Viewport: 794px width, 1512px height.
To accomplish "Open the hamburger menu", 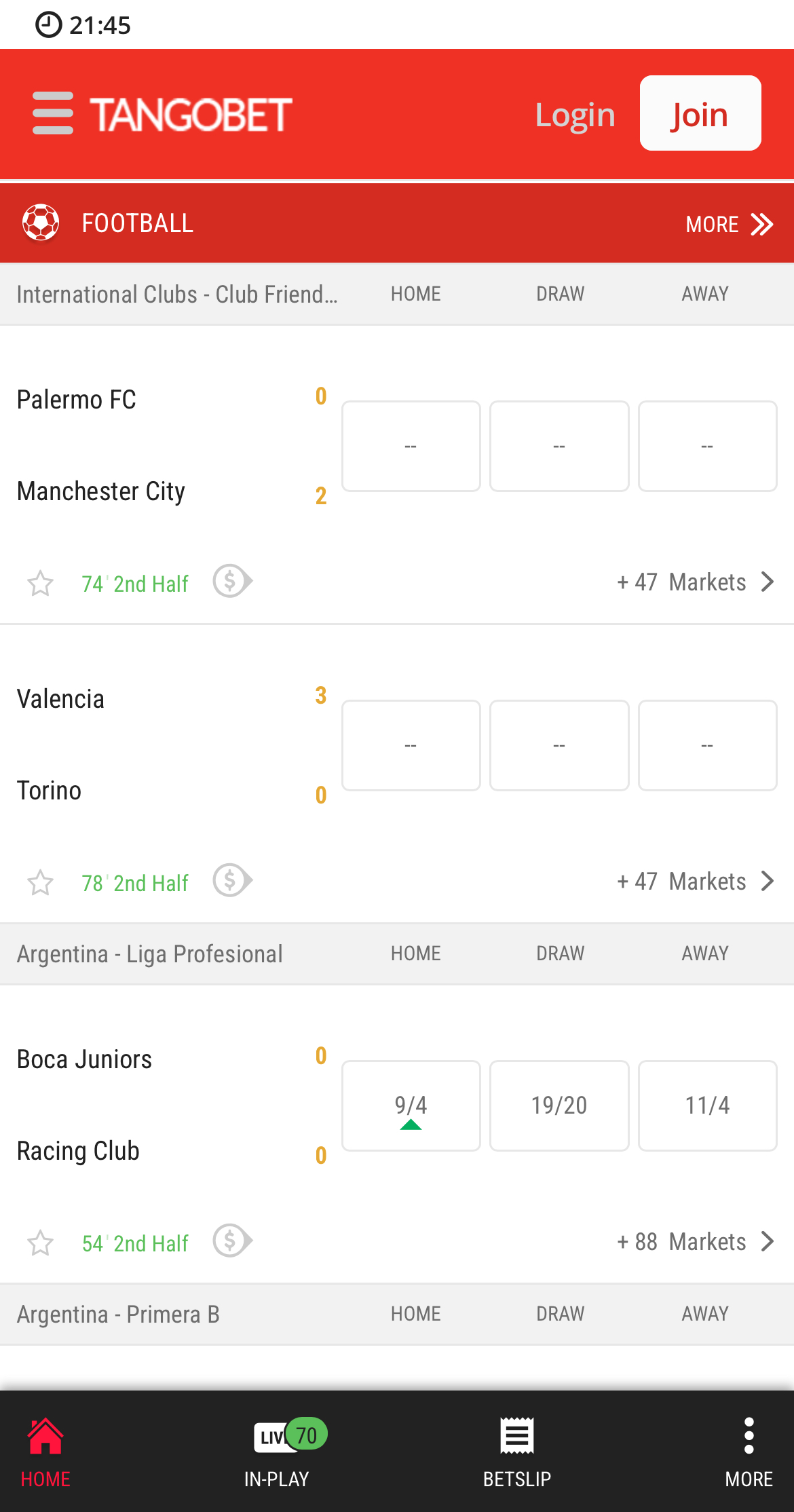I will coord(53,113).
